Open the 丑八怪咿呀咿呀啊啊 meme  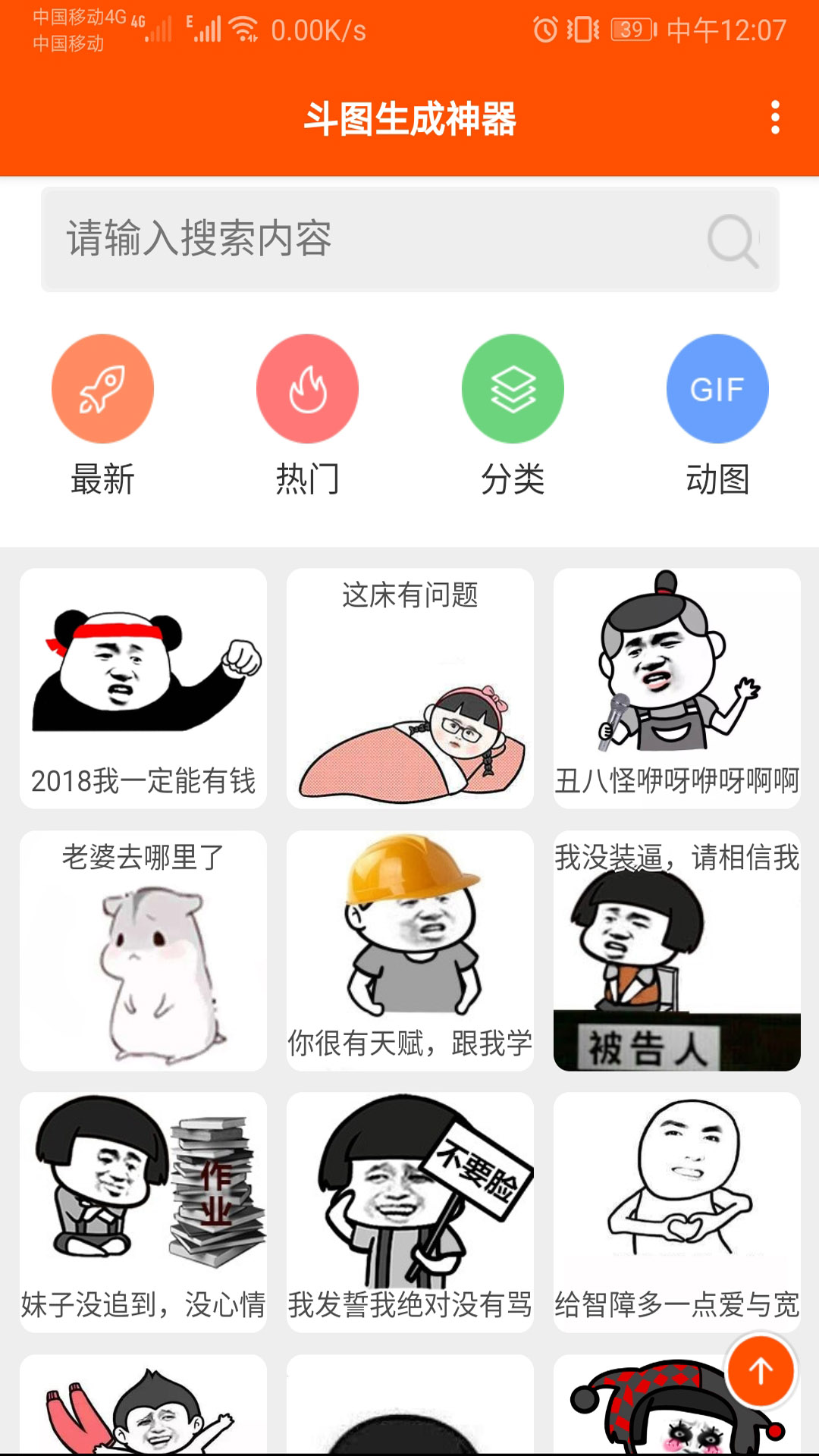[x=677, y=689]
